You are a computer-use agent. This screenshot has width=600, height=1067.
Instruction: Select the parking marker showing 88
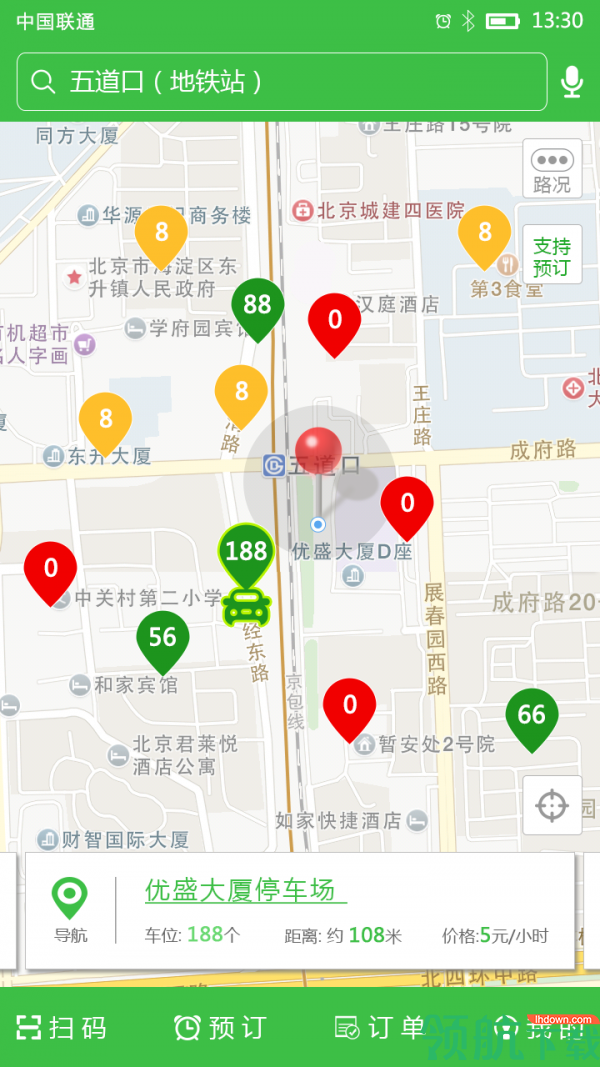click(258, 305)
